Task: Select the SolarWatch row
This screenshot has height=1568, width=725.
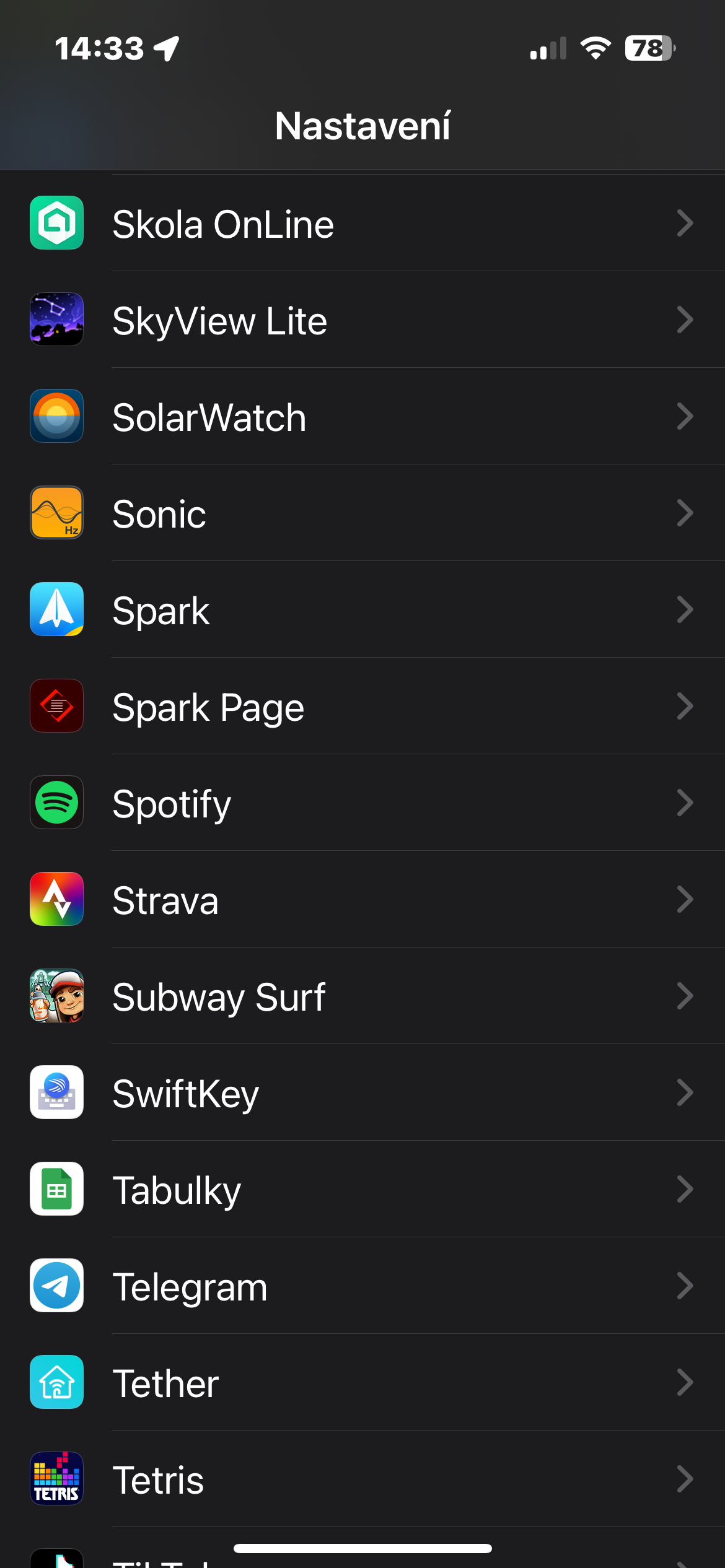Action: [x=362, y=417]
